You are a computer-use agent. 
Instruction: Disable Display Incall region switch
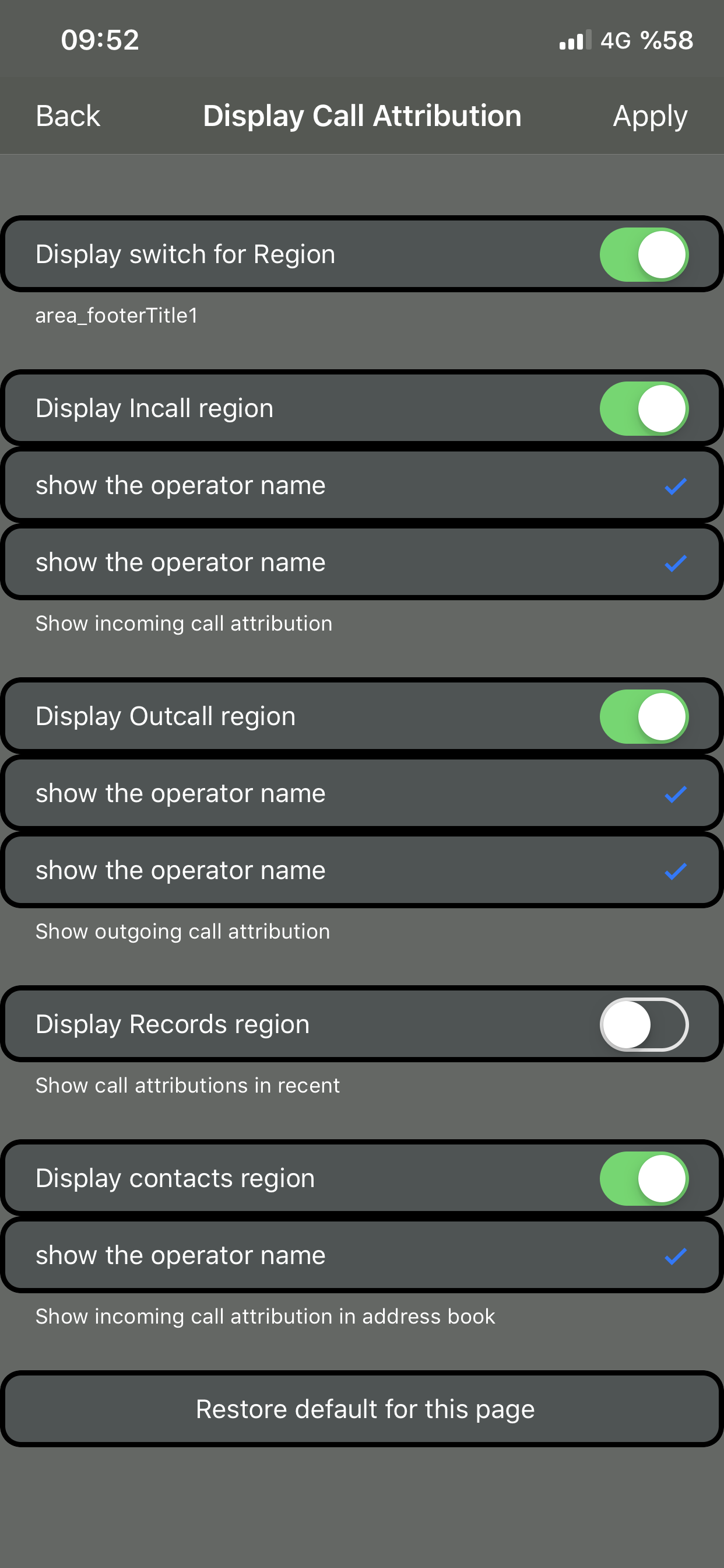(643, 408)
